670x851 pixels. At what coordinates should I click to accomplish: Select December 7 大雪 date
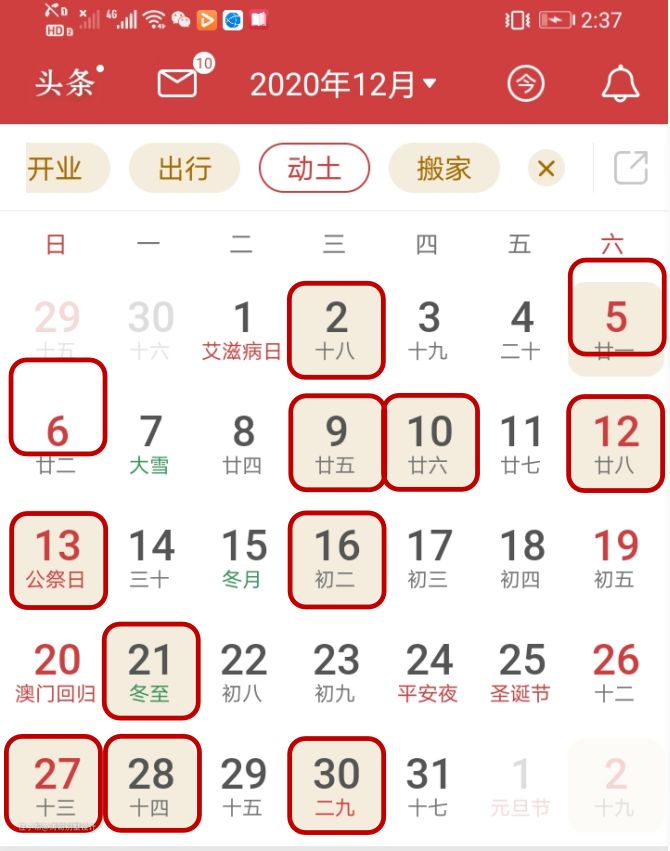tap(150, 443)
